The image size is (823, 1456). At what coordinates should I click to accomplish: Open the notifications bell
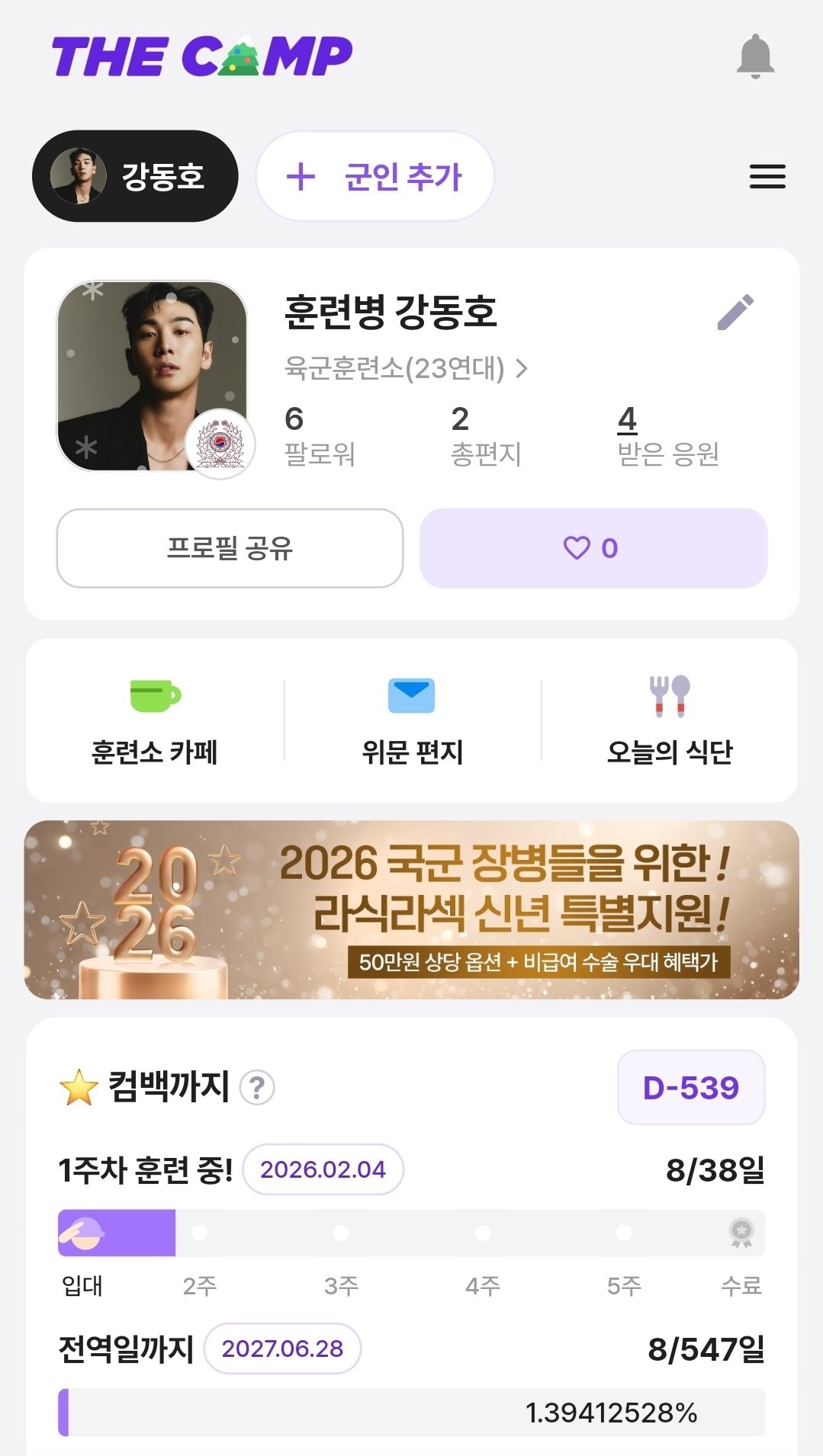point(755,56)
